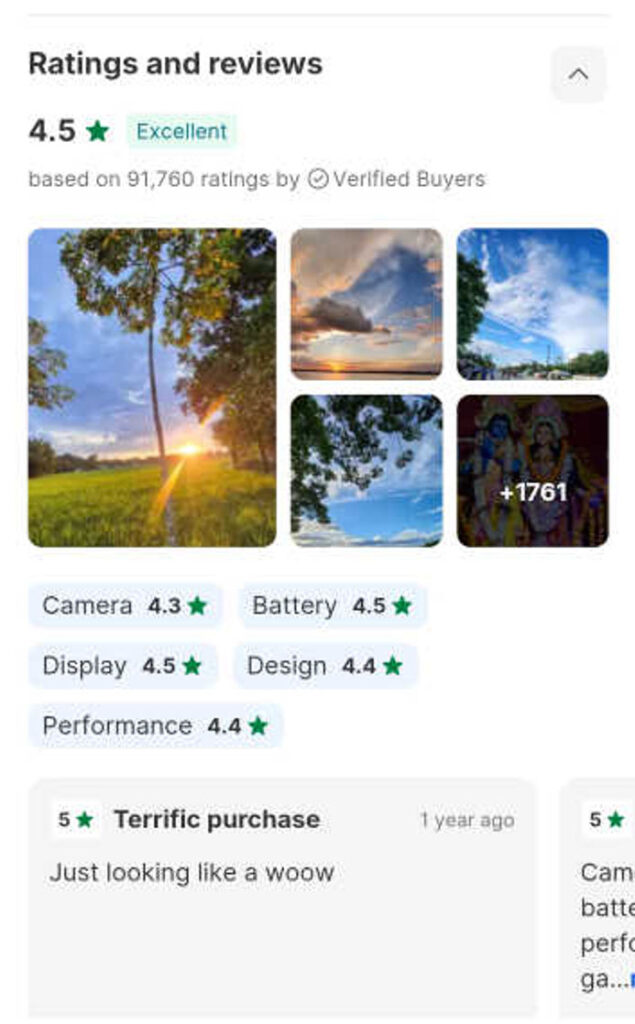Open the large sunset field review photo
The image size is (635, 1024).
tap(152, 387)
